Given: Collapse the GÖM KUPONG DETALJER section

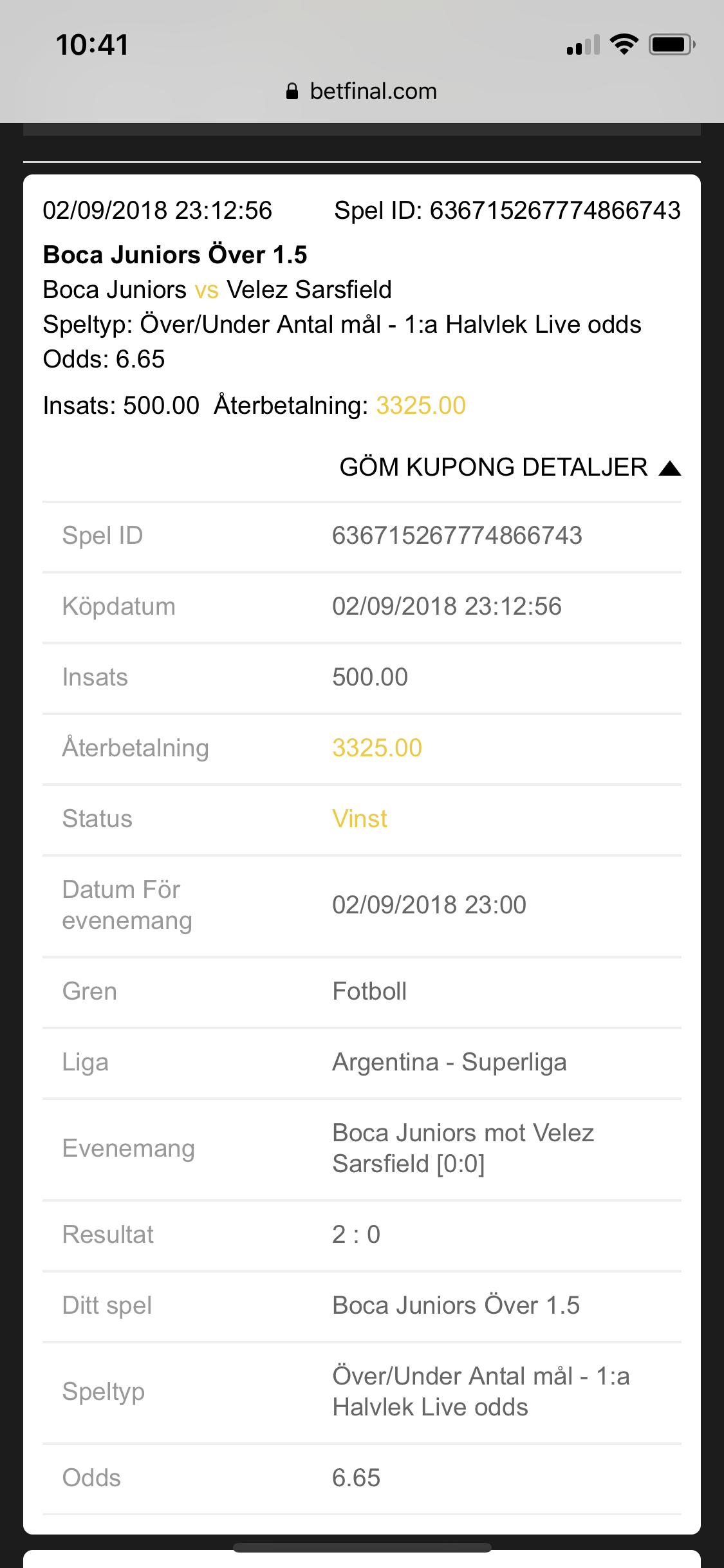Looking at the screenshot, I should click(510, 467).
